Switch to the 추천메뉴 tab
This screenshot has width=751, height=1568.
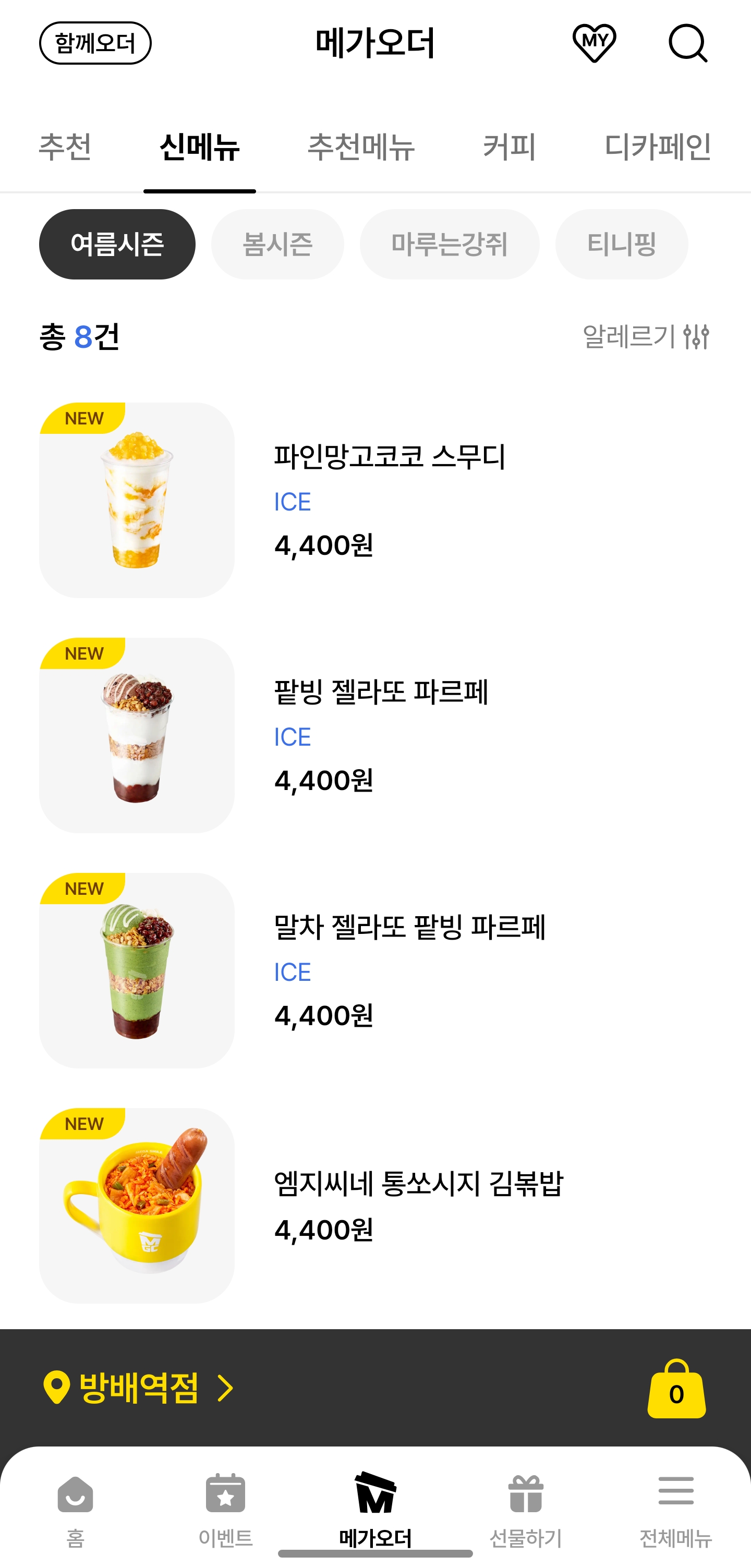361,147
